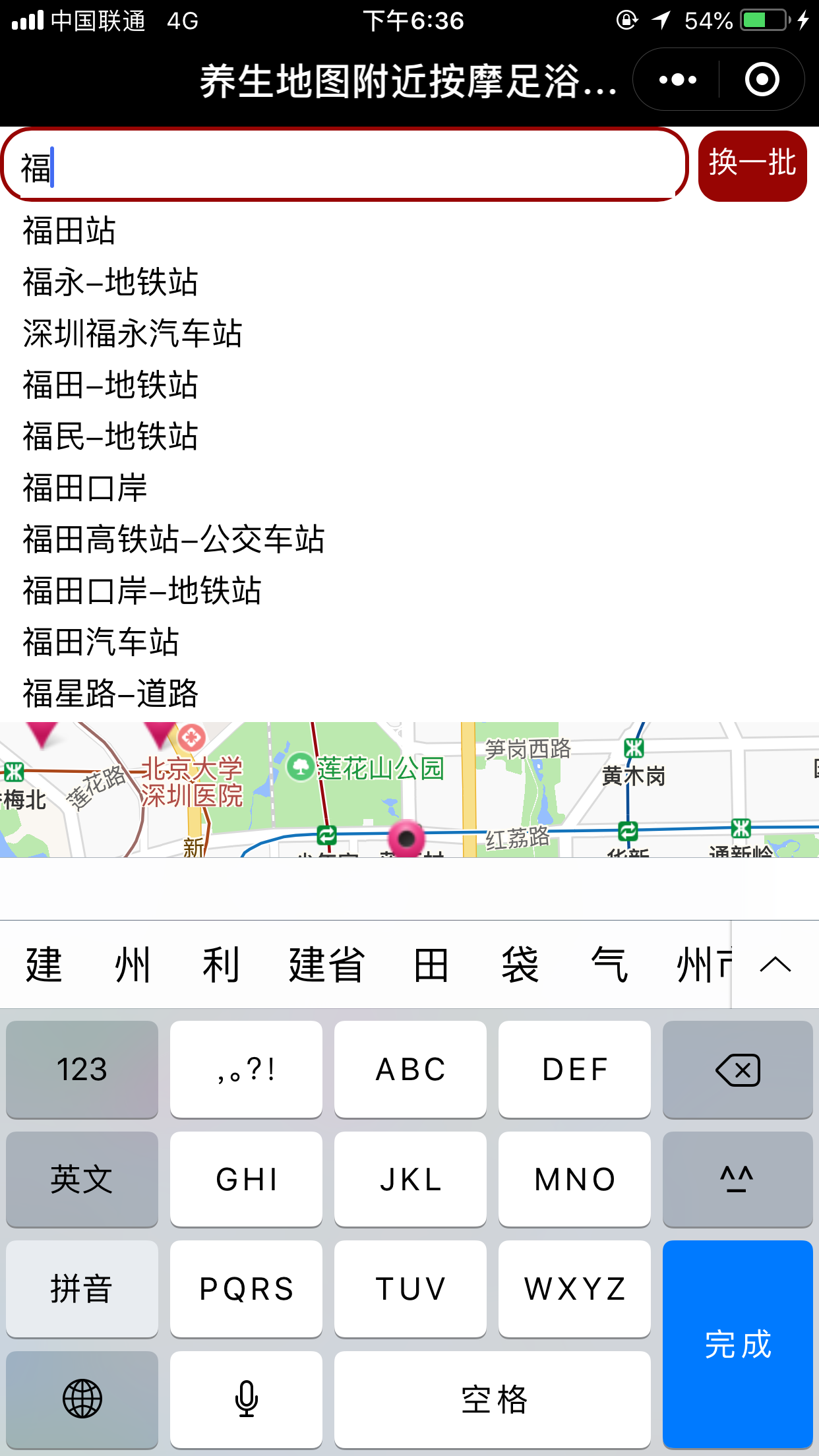Choose candidate character 田
The image size is (819, 1456).
(431, 965)
